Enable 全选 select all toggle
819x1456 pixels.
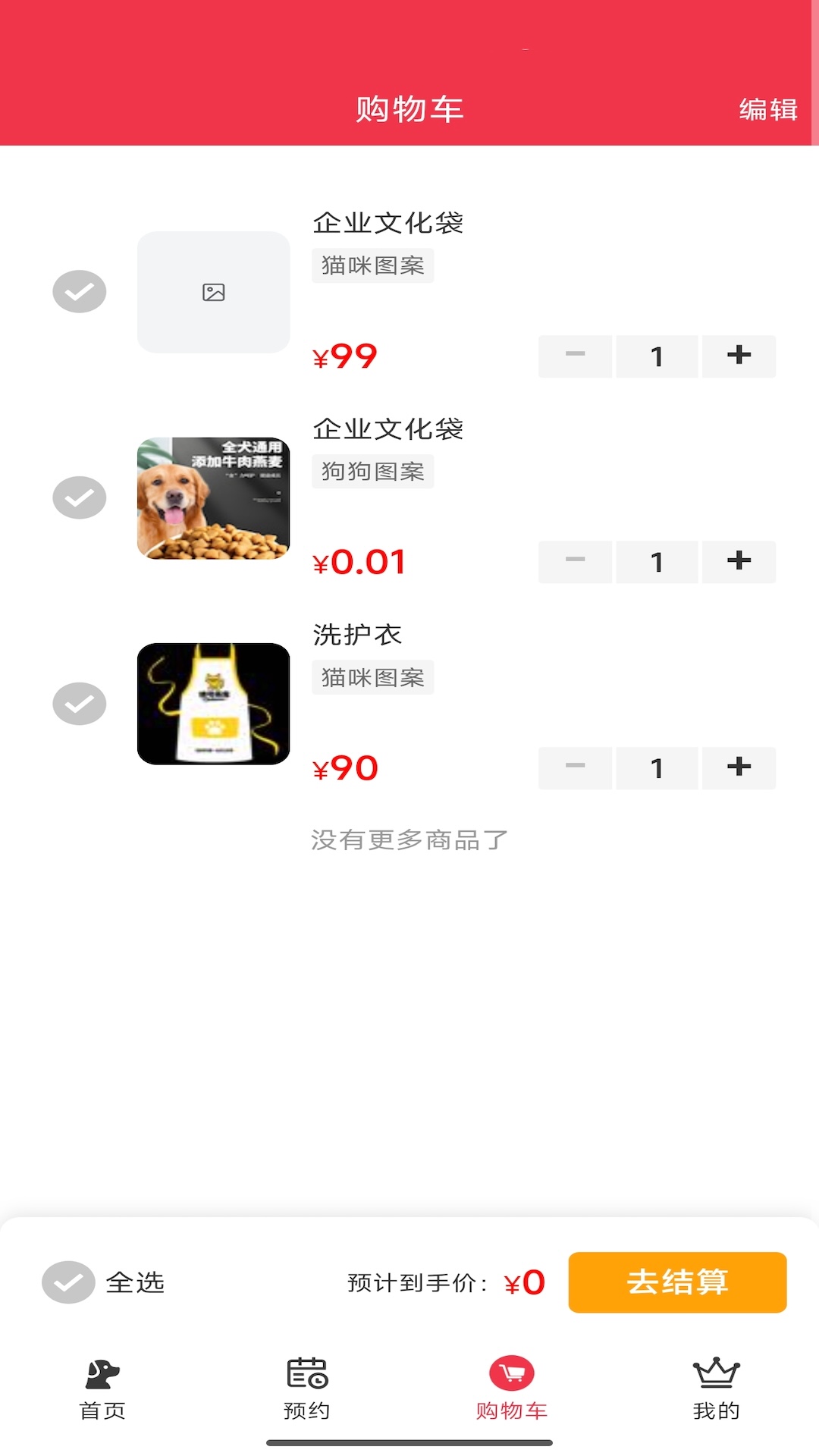pos(67,1282)
